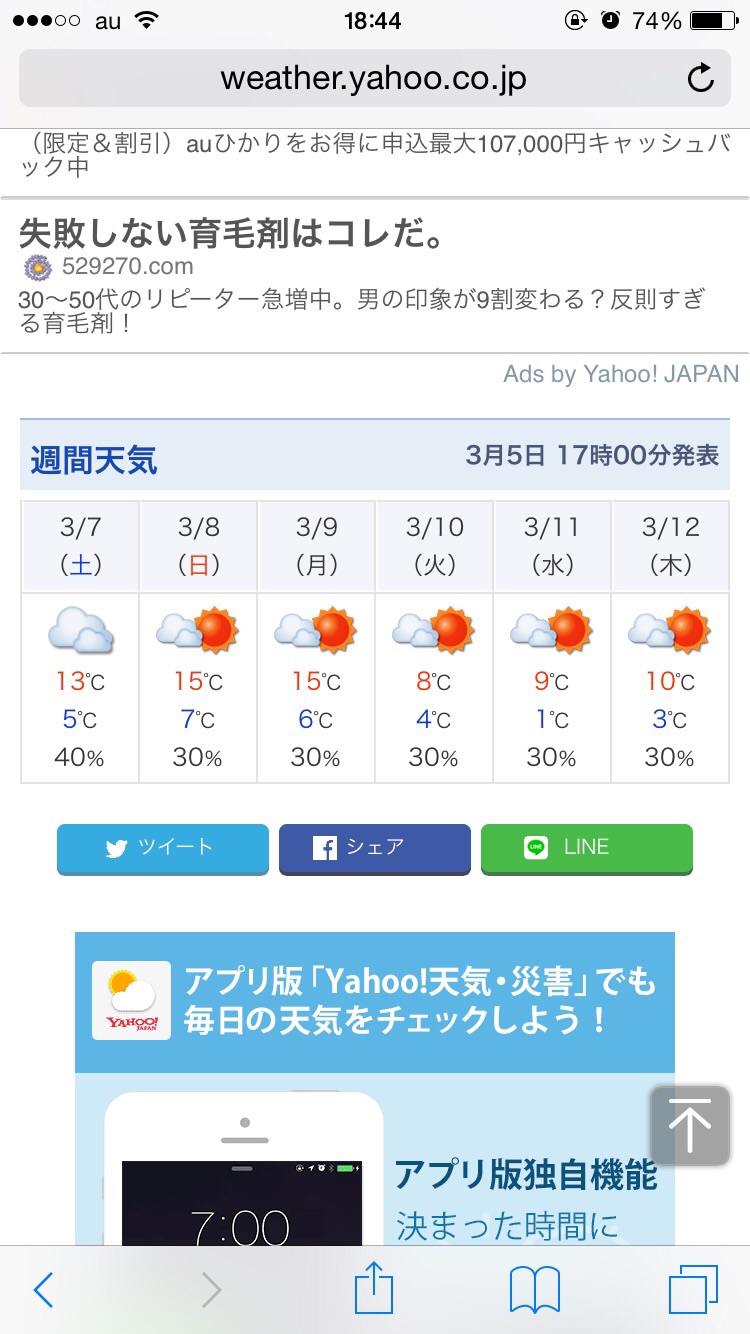Jump back to top of page
750x1334 pixels.
(x=690, y=1125)
